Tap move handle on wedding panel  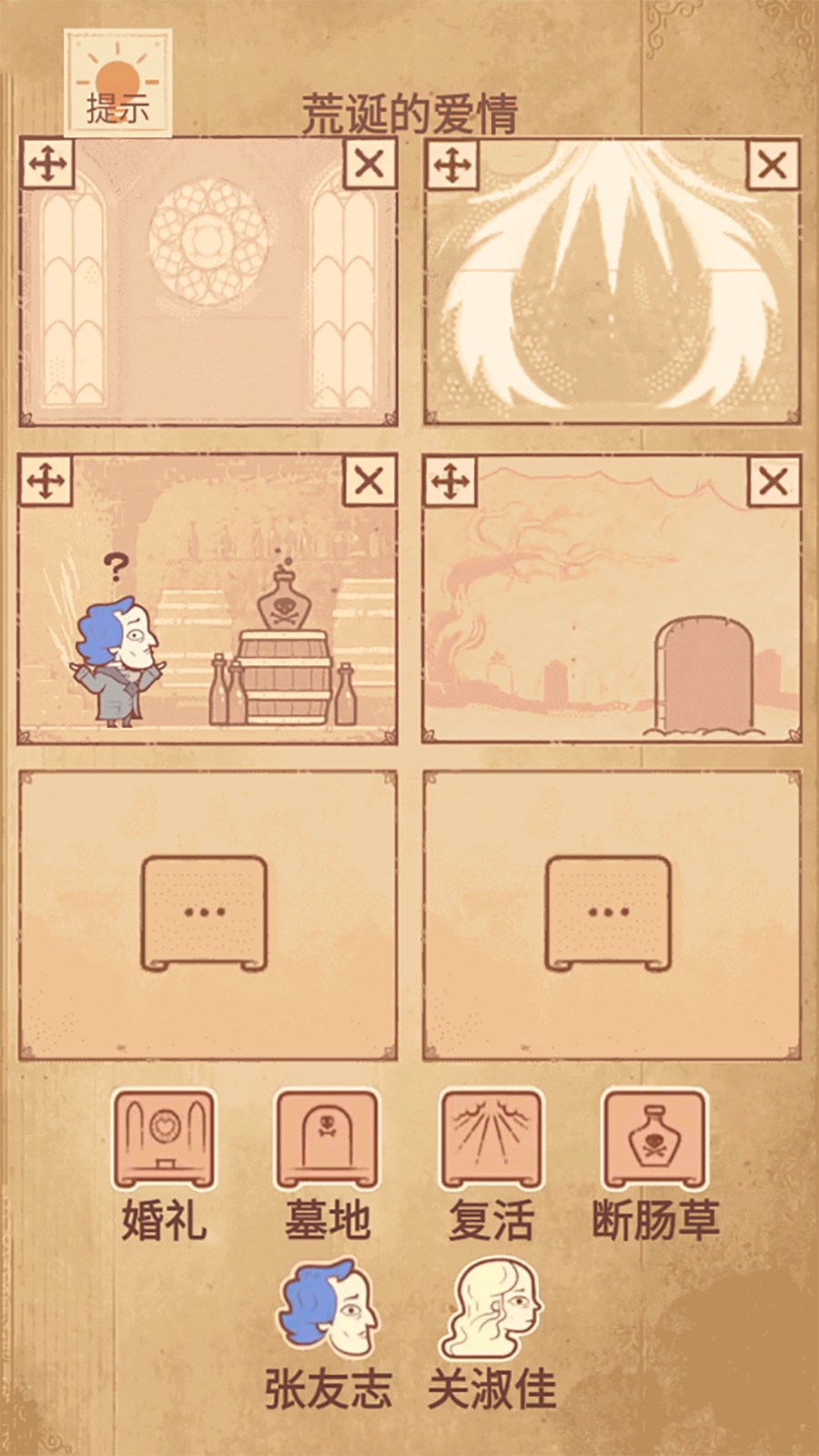coord(47,165)
